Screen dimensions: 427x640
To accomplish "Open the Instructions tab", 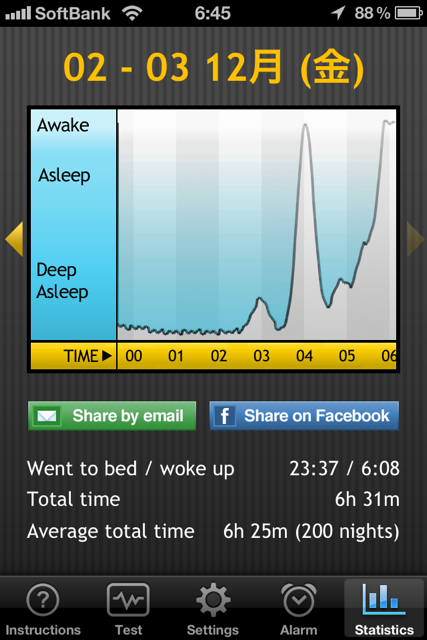I will tap(43, 609).
